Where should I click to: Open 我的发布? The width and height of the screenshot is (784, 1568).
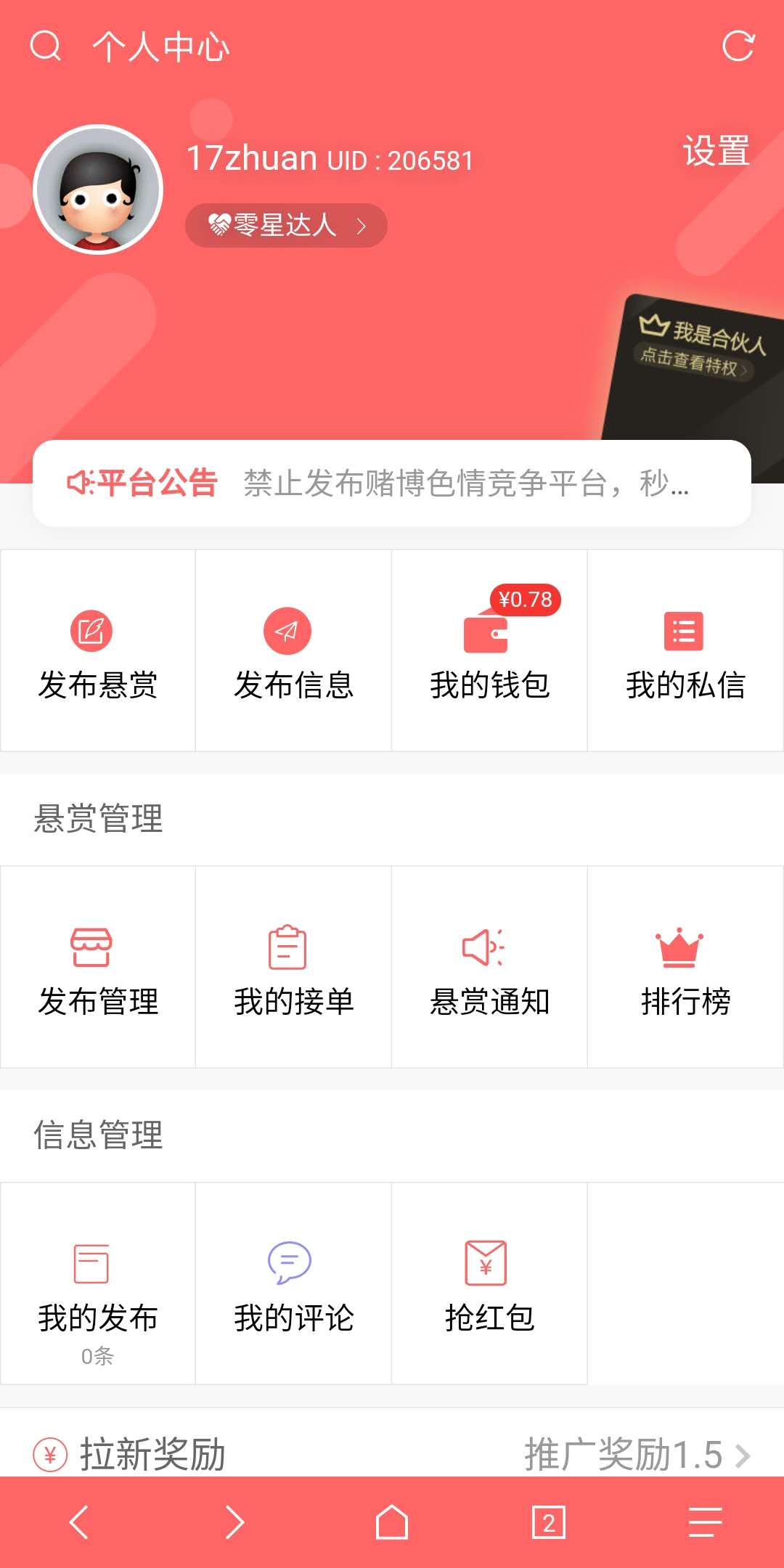point(98,1283)
